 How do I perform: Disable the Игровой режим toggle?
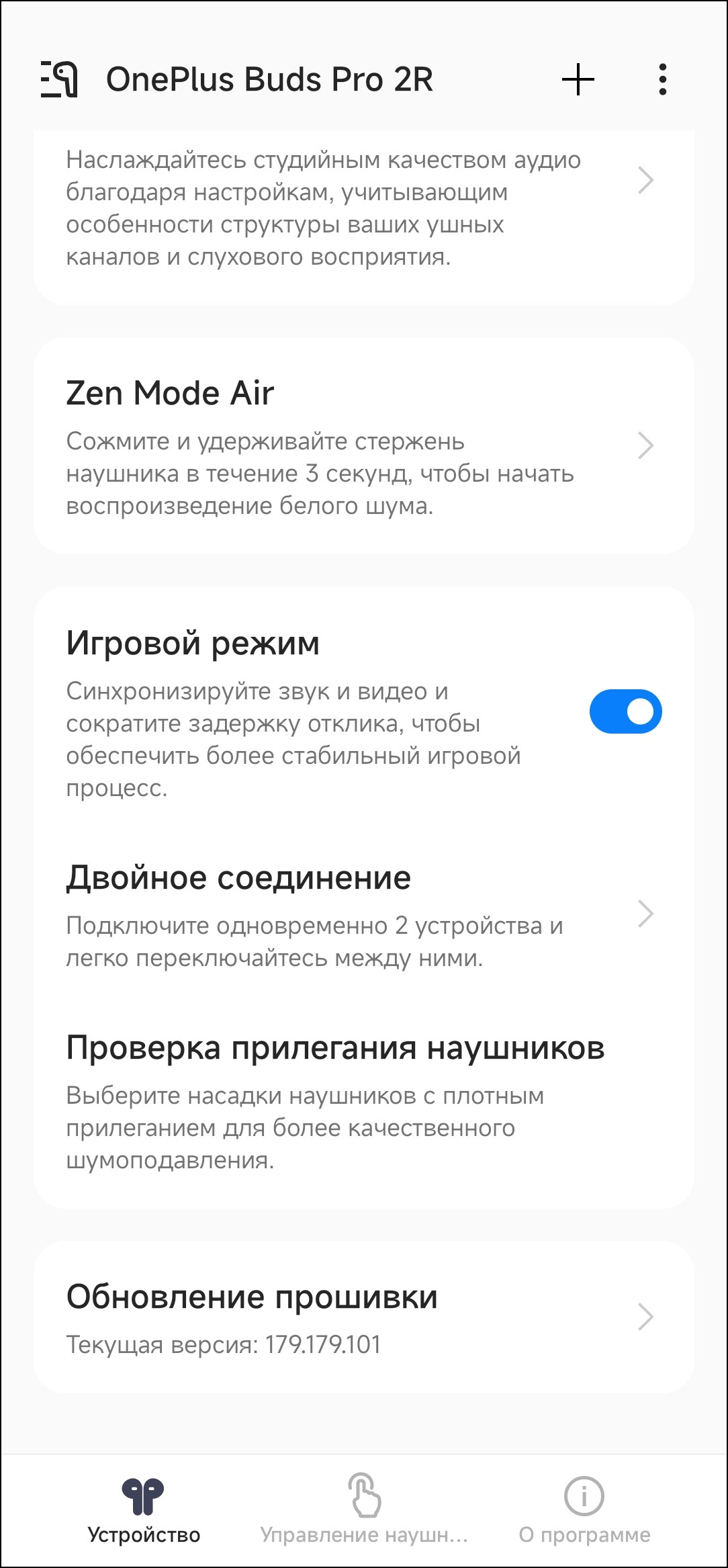click(625, 711)
